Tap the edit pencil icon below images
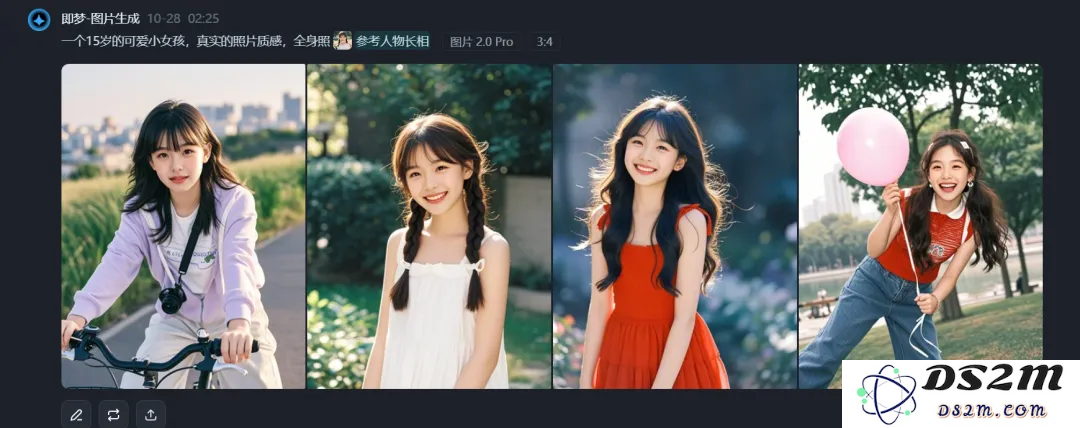Image resolution: width=1080 pixels, height=428 pixels. click(76, 414)
